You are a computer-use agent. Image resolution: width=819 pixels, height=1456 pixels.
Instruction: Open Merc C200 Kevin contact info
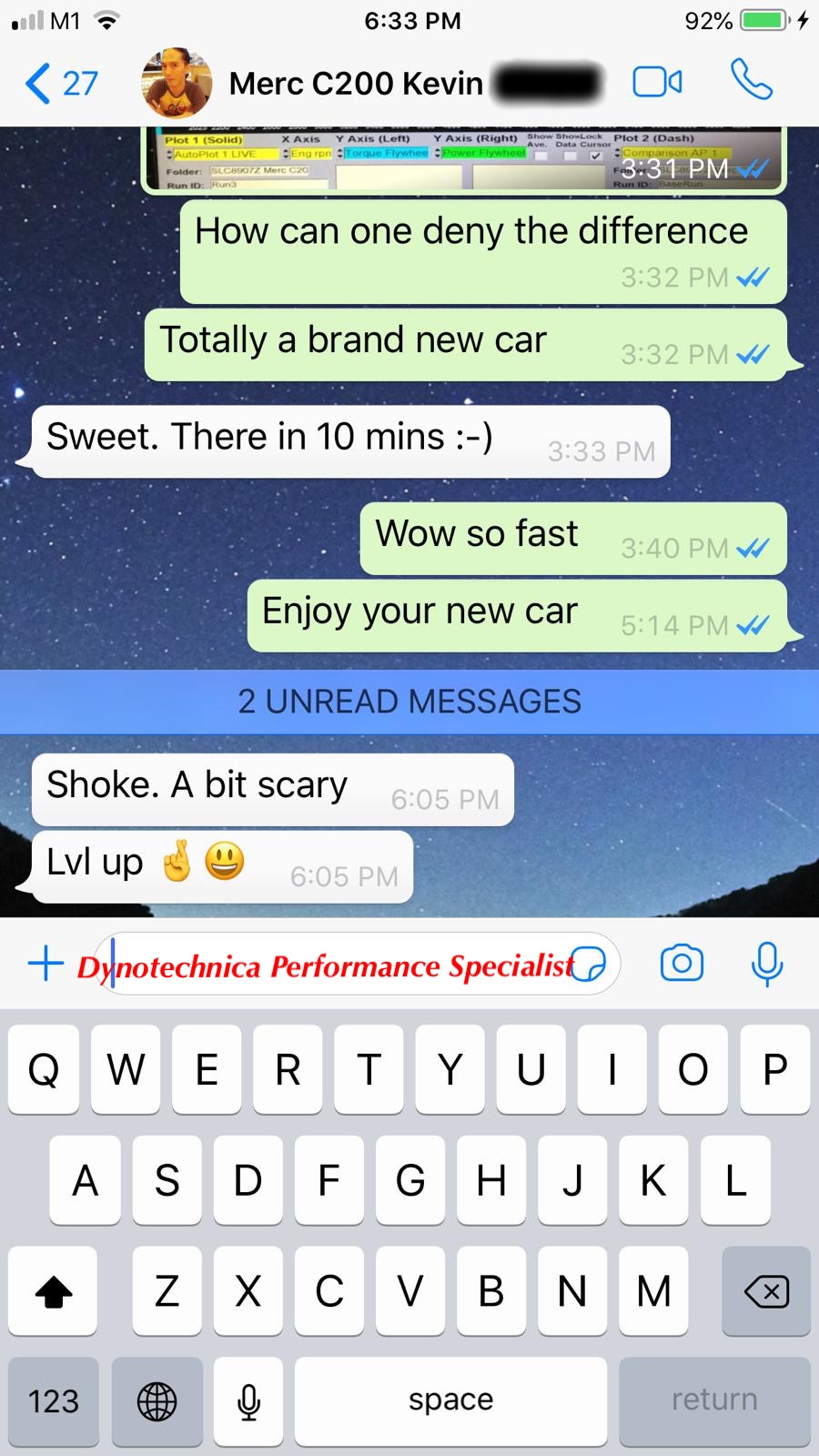pyautogui.click(x=356, y=84)
